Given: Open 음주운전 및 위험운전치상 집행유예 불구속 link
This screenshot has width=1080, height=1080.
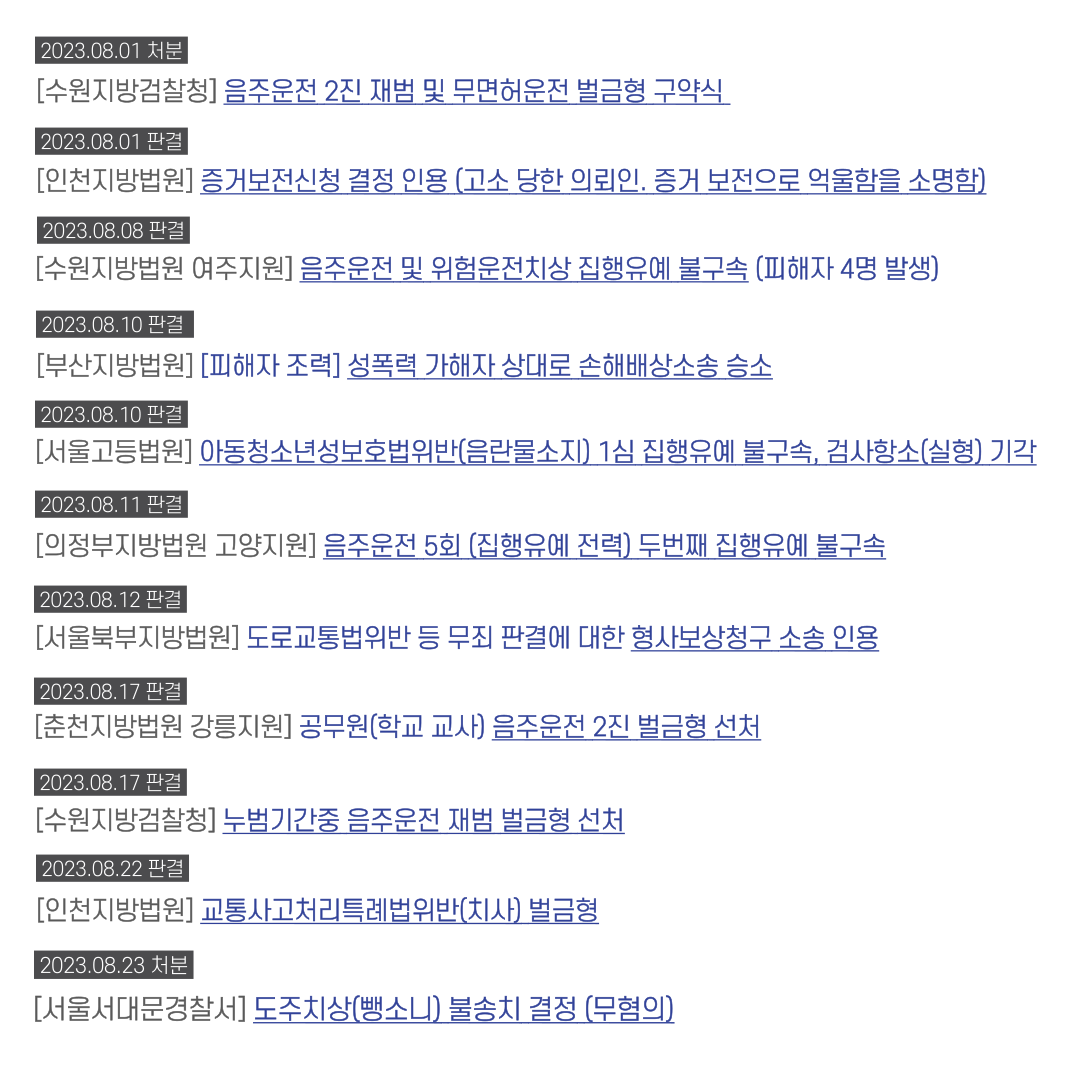Looking at the screenshot, I should [523, 268].
